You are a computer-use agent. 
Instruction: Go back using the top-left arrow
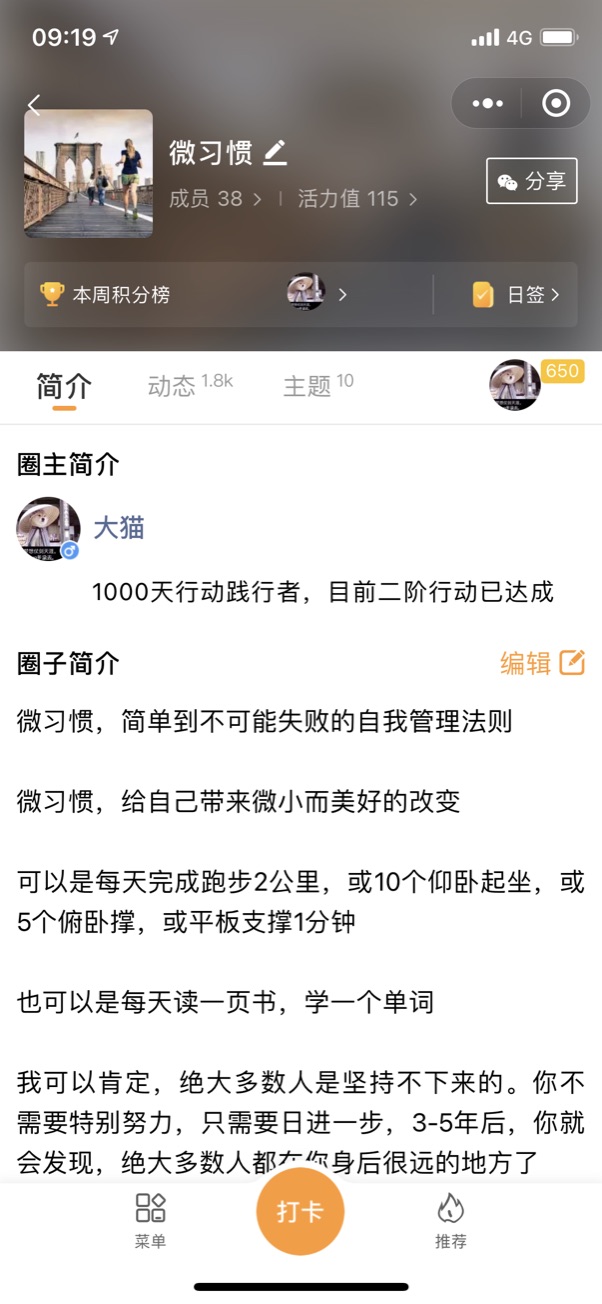pyautogui.click(x=34, y=104)
